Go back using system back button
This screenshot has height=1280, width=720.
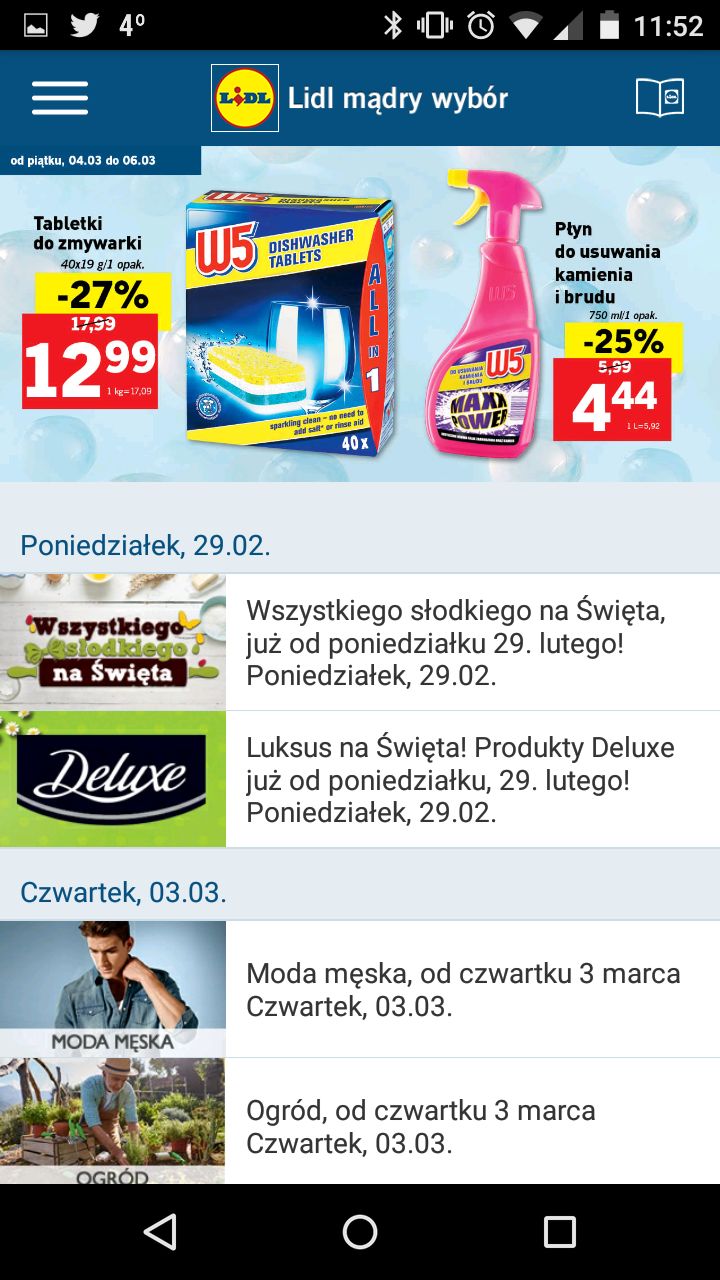160,1232
